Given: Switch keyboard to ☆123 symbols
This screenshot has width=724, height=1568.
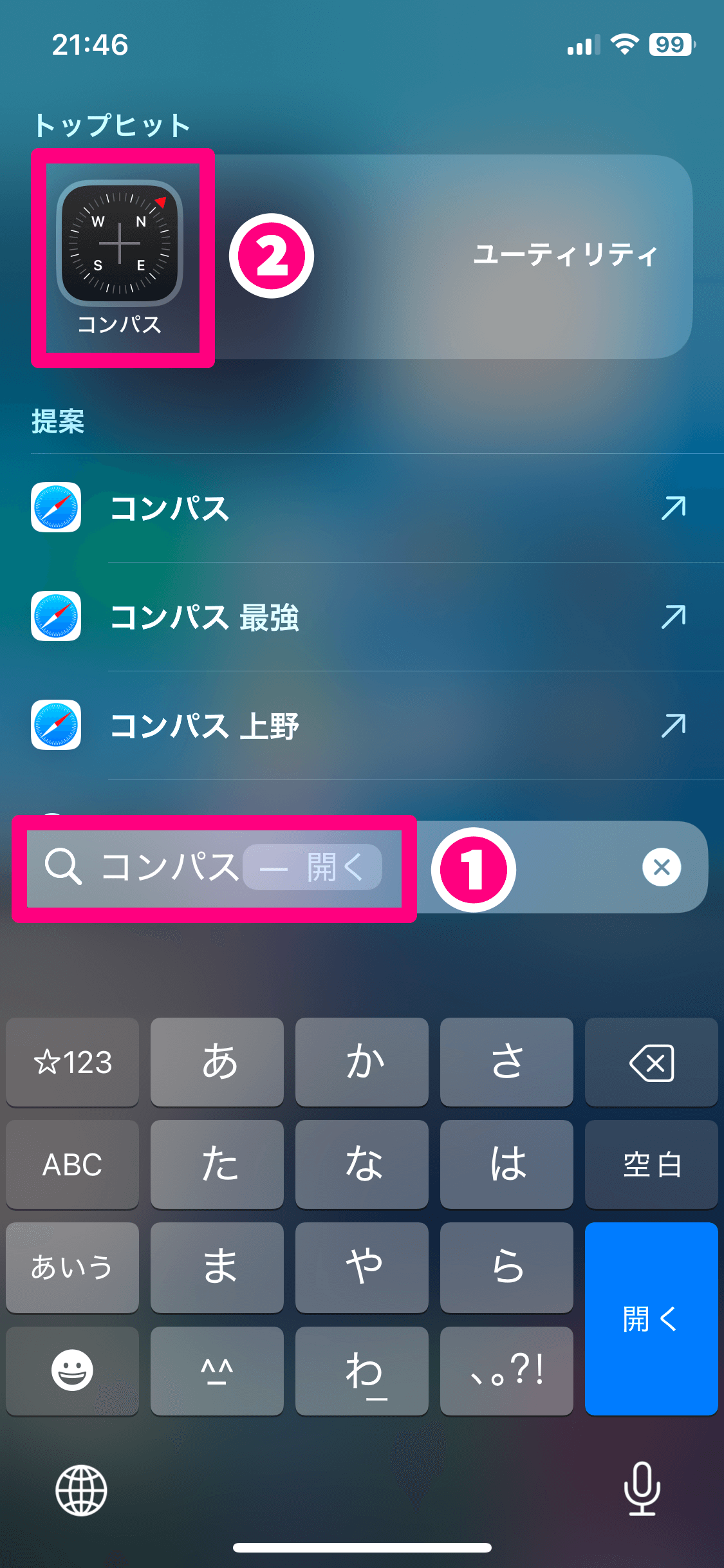Looking at the screenshot, I should pyautogui.click(x=72, y=1062).
